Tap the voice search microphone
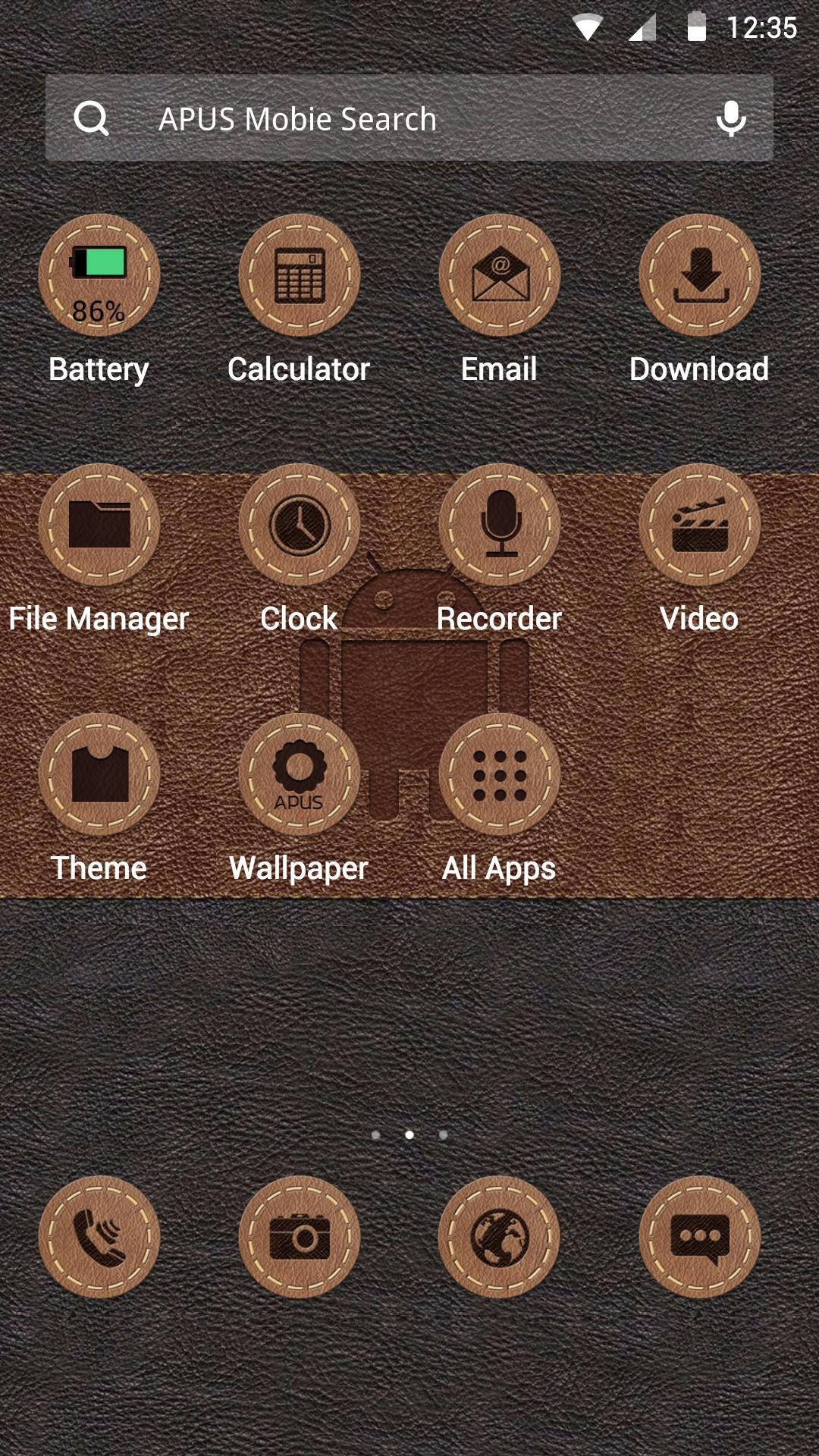819x1456 pixels. (x=730, y=118)
